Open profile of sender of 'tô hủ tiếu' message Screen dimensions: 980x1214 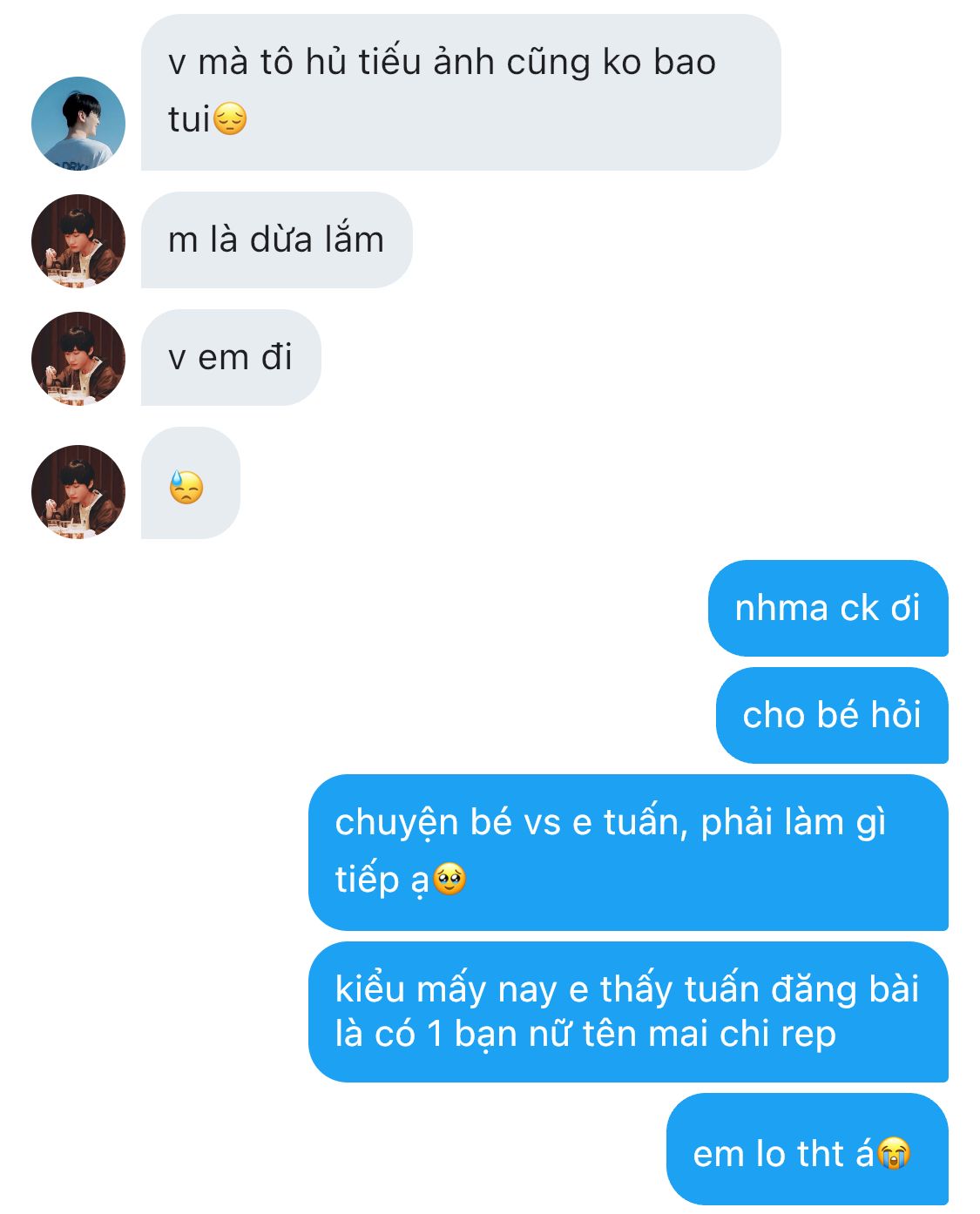click(x=78, y=124)
